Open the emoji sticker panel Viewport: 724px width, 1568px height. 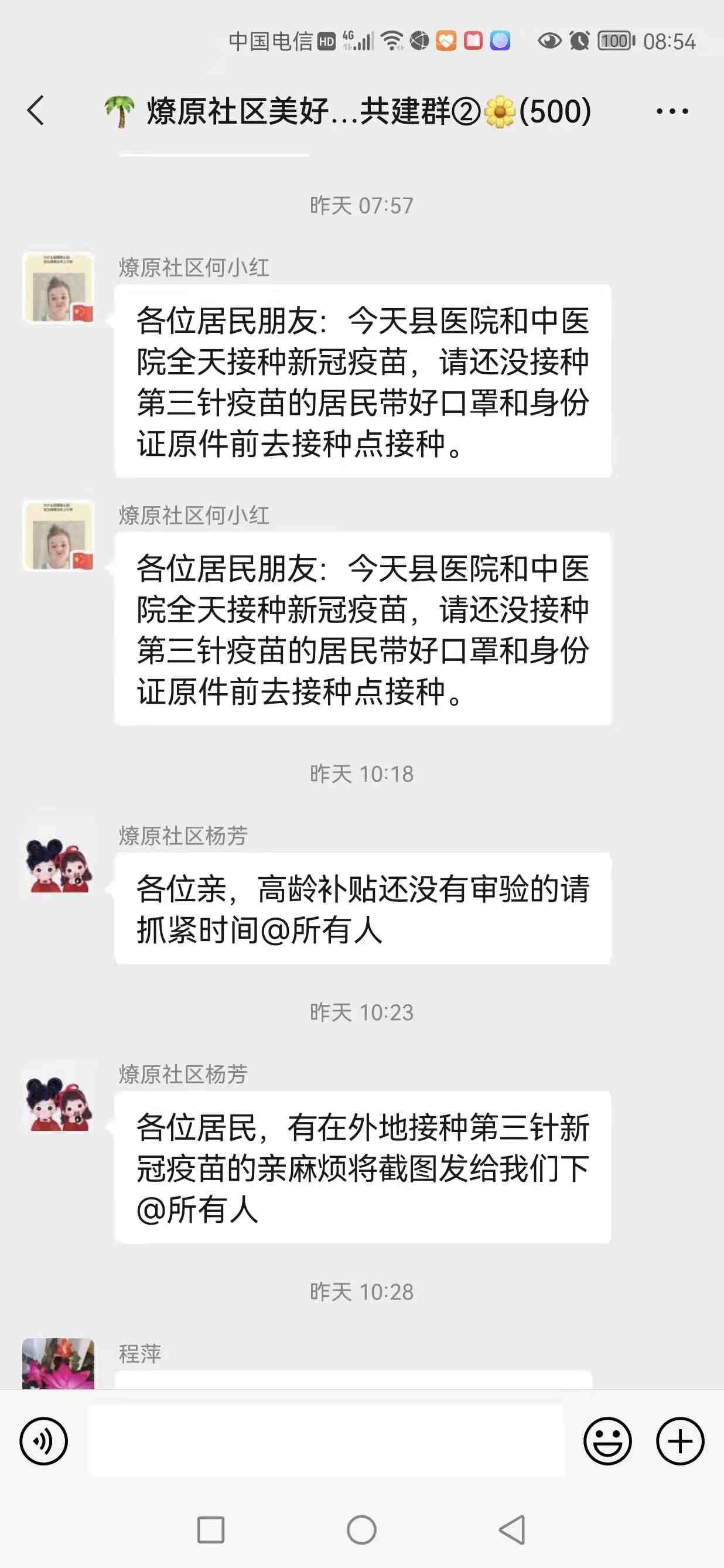[x=607, y=1441]
